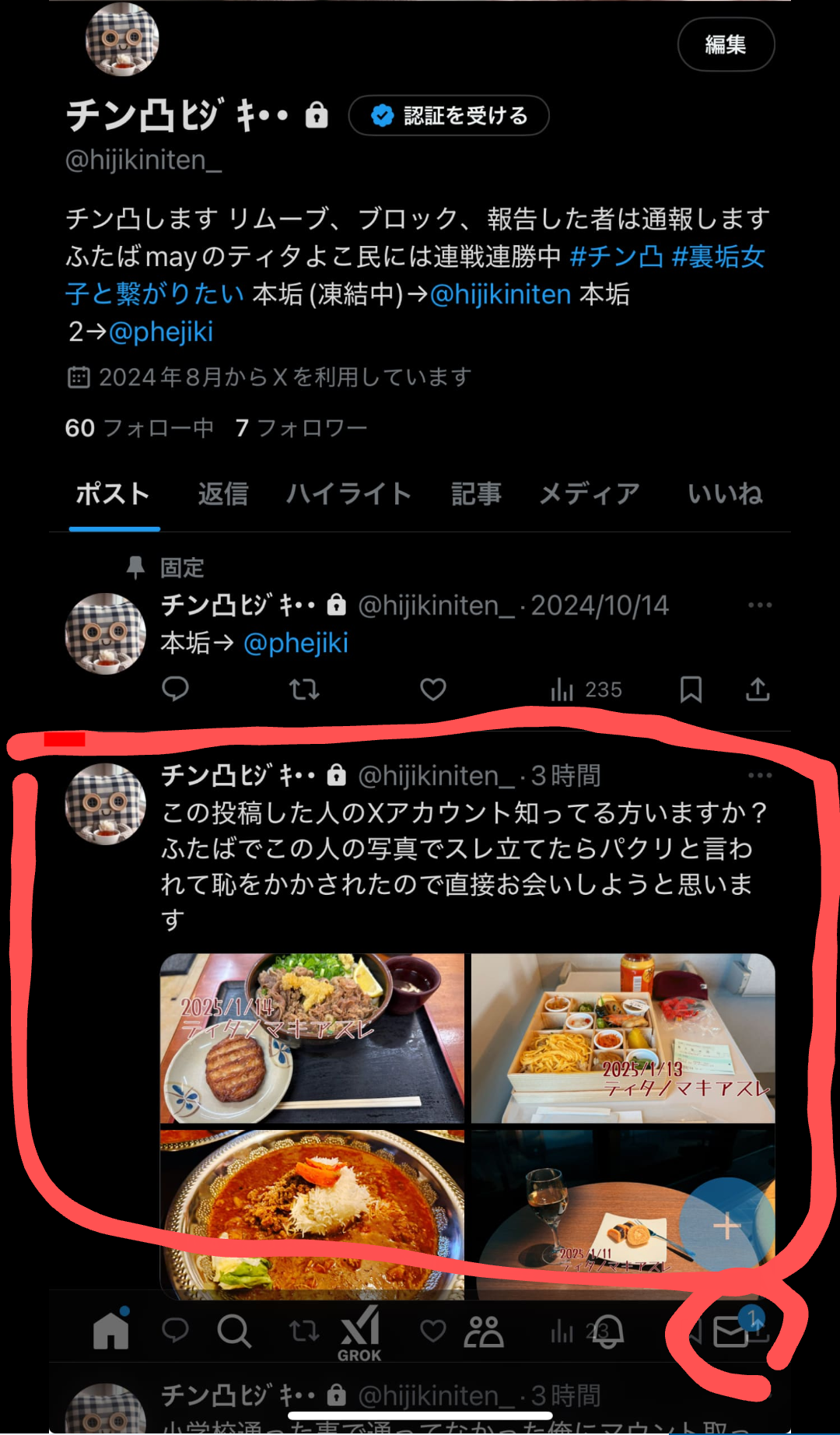The width and height of the screenshot is (840, 1435).
Task: Like the pinned 本垢 post
Action: point(433,689)
